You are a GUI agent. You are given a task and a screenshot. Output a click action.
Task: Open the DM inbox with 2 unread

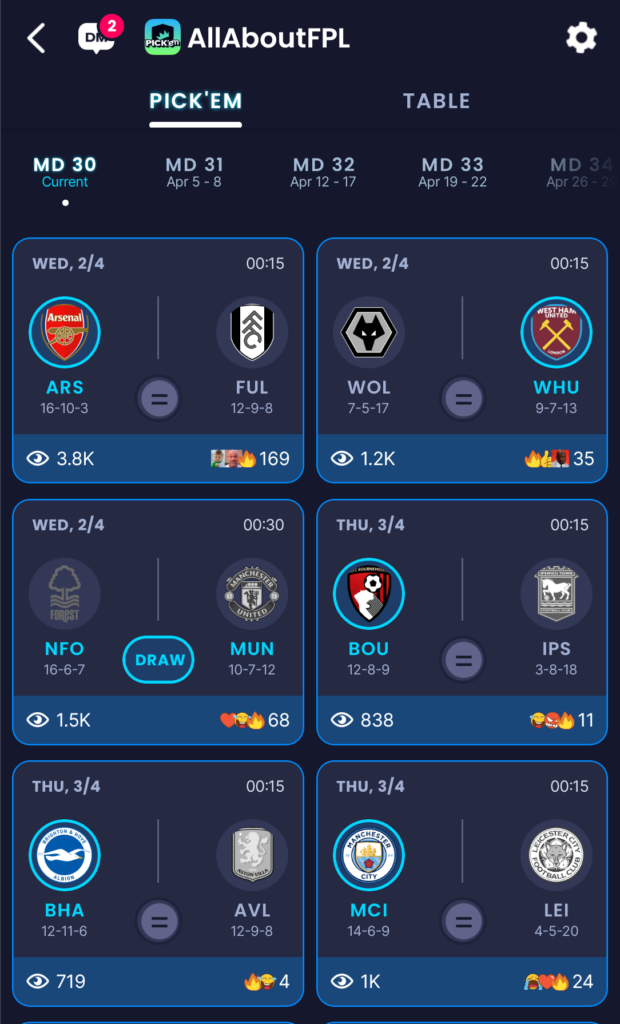click(99, 36)
